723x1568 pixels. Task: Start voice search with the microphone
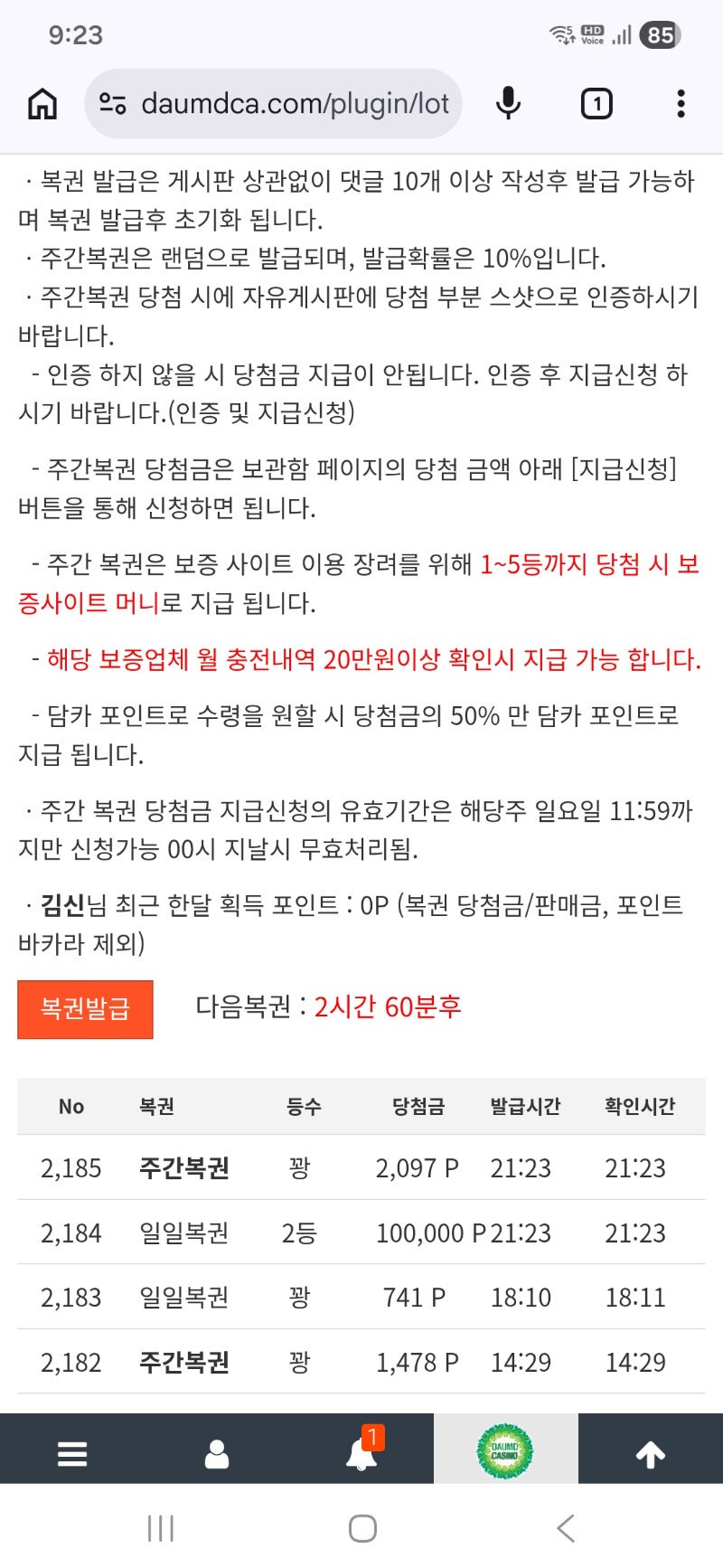[509, 104]
